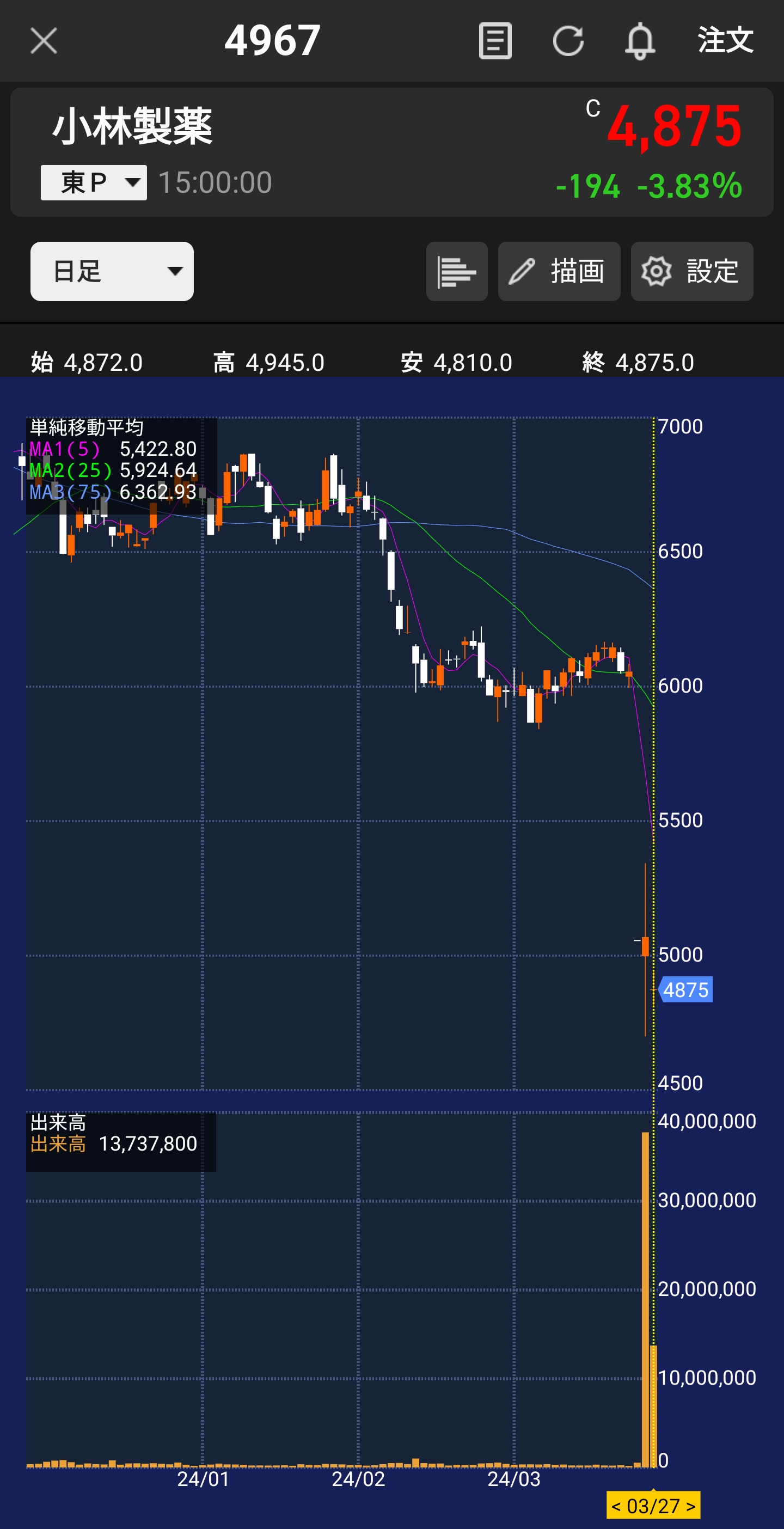Open the news document icon
This screenshot has width=784, height=1529.
[x=495, y=41]
